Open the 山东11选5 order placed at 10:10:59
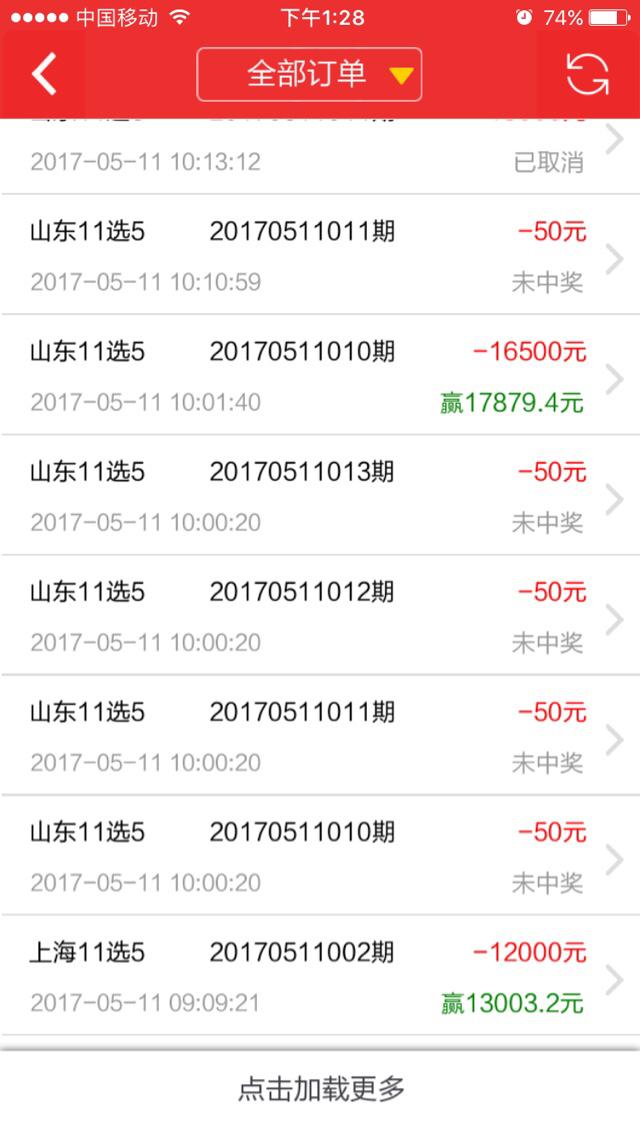 320,255
